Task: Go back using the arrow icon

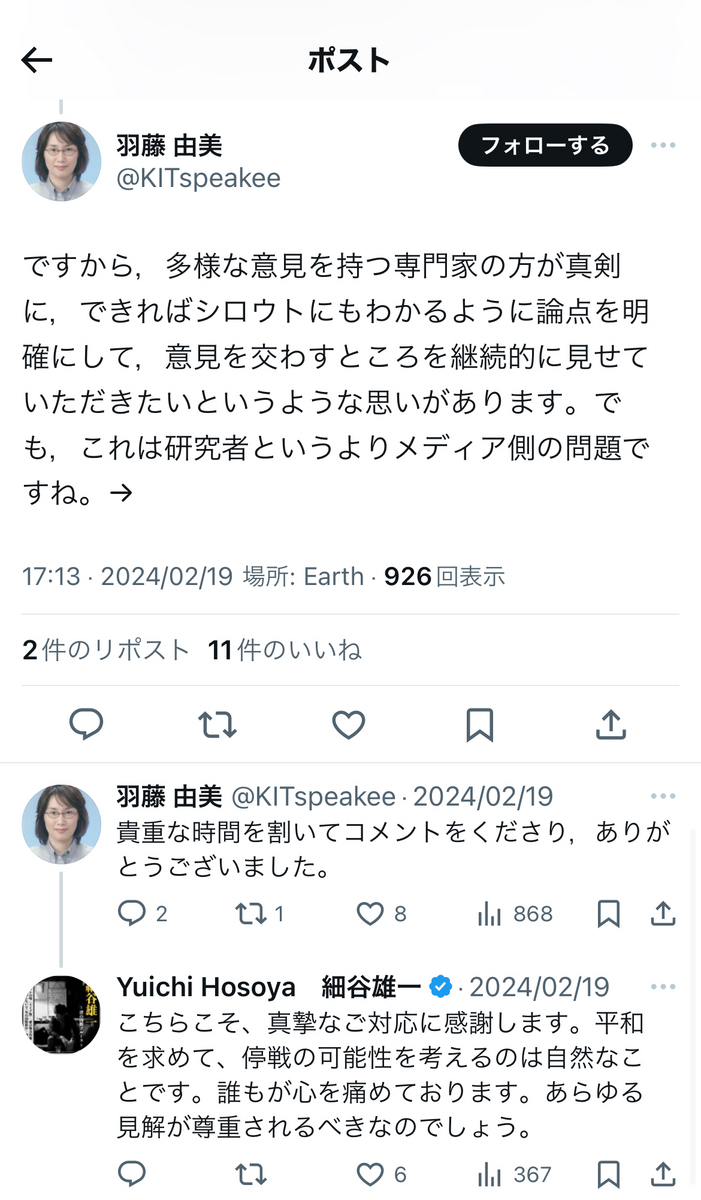Action: 37,60
